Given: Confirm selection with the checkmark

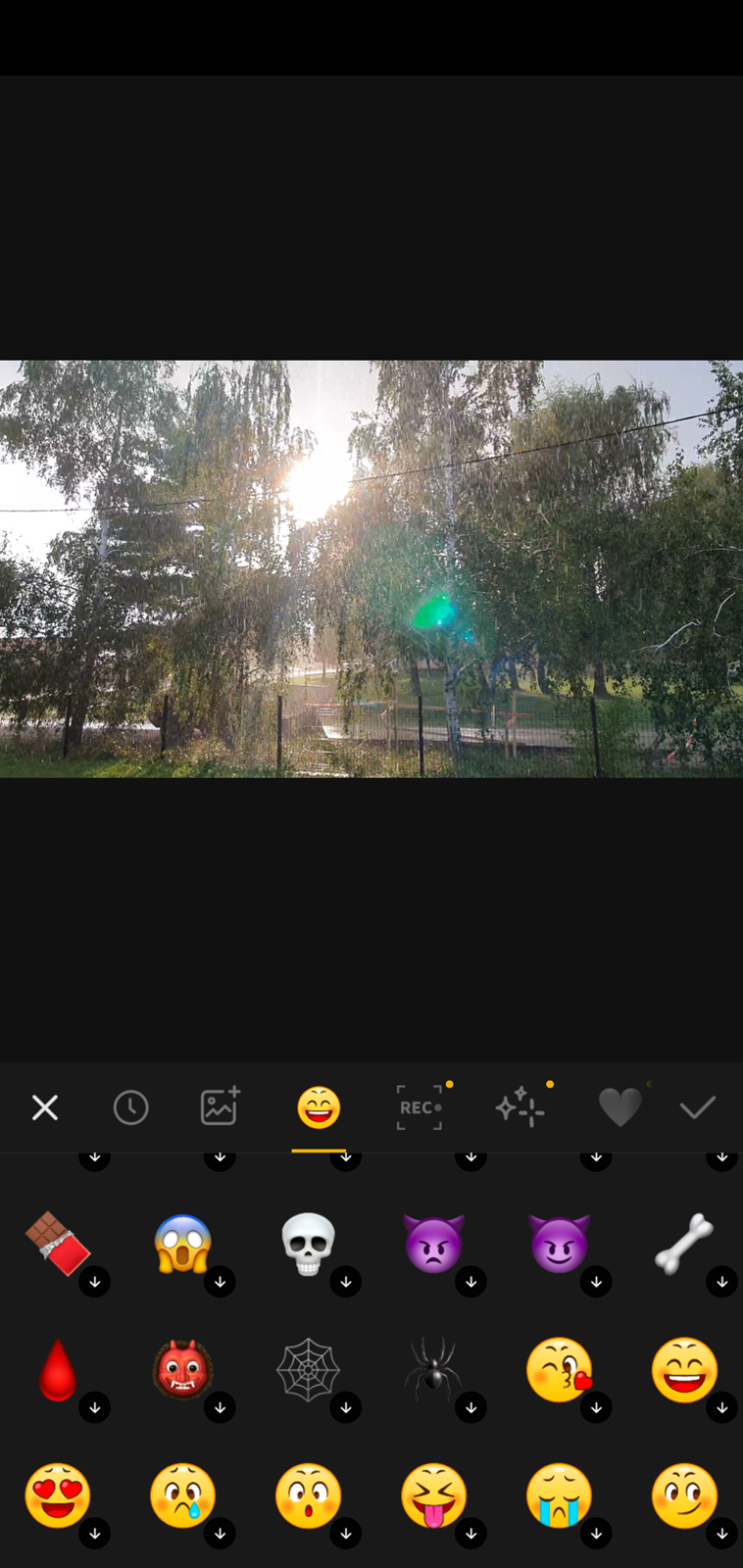Looking at the screenshot, I should [x=698, y=1107].
